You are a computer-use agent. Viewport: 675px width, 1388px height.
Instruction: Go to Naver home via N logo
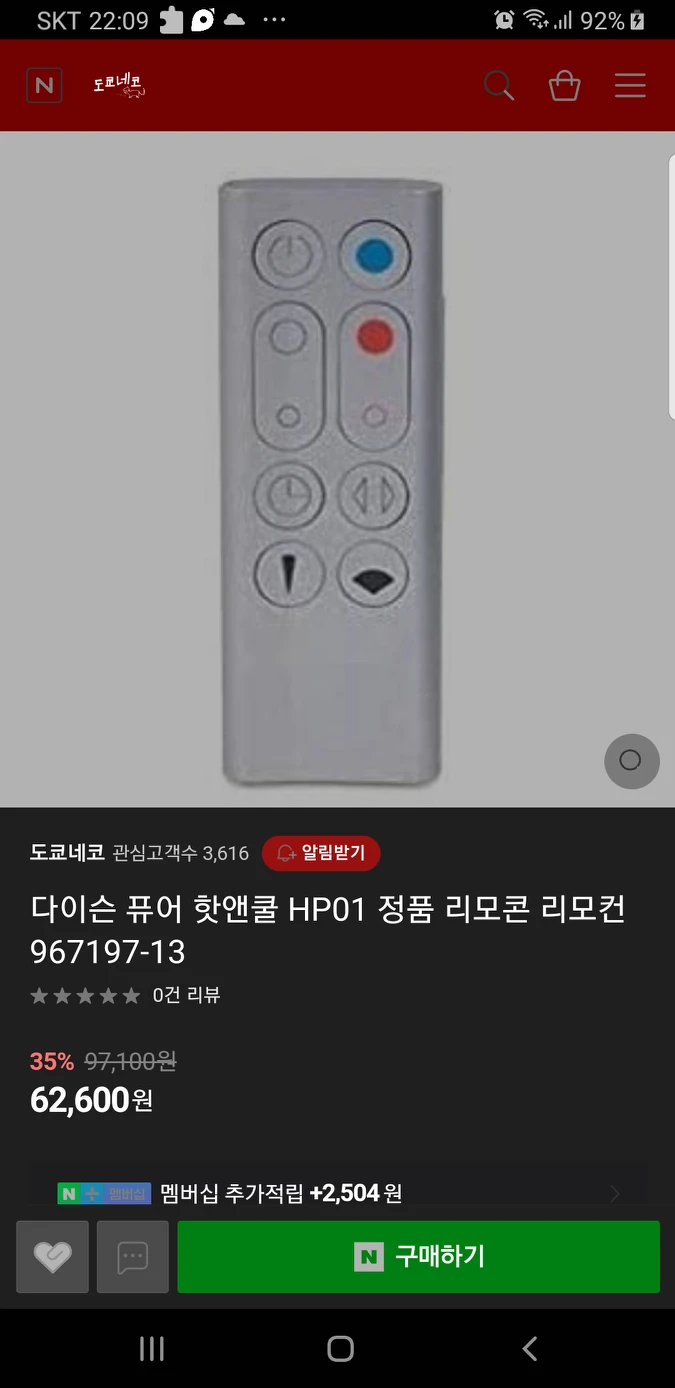pyautogui.click(x=44, y=86)
